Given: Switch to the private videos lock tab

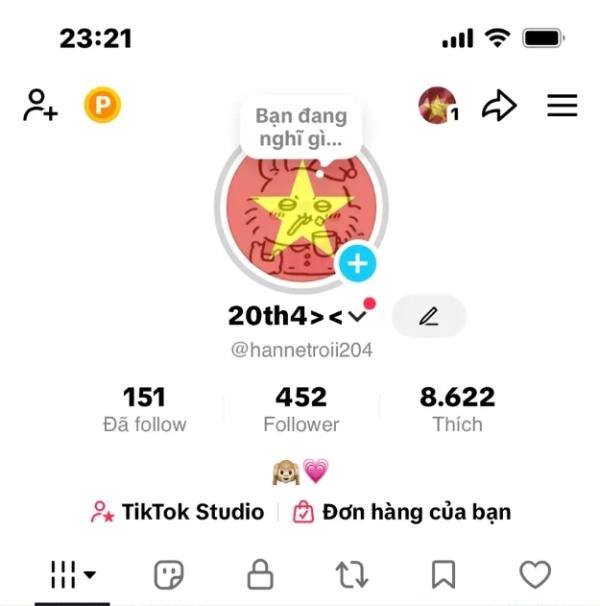Looking at the screenshot, I should click(x=260, y=574).
